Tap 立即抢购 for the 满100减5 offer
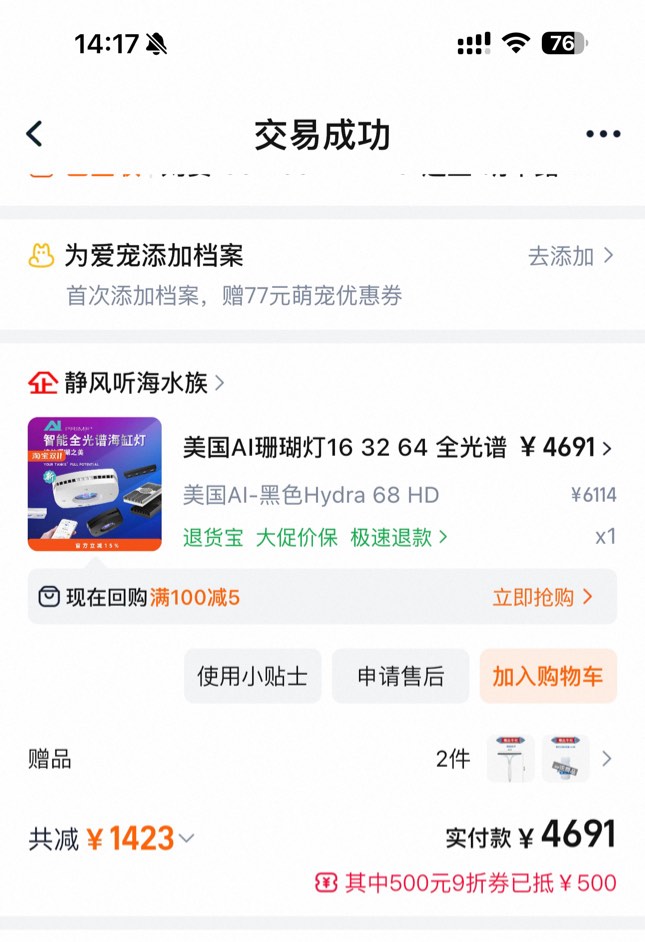 [x=542, y=597]
